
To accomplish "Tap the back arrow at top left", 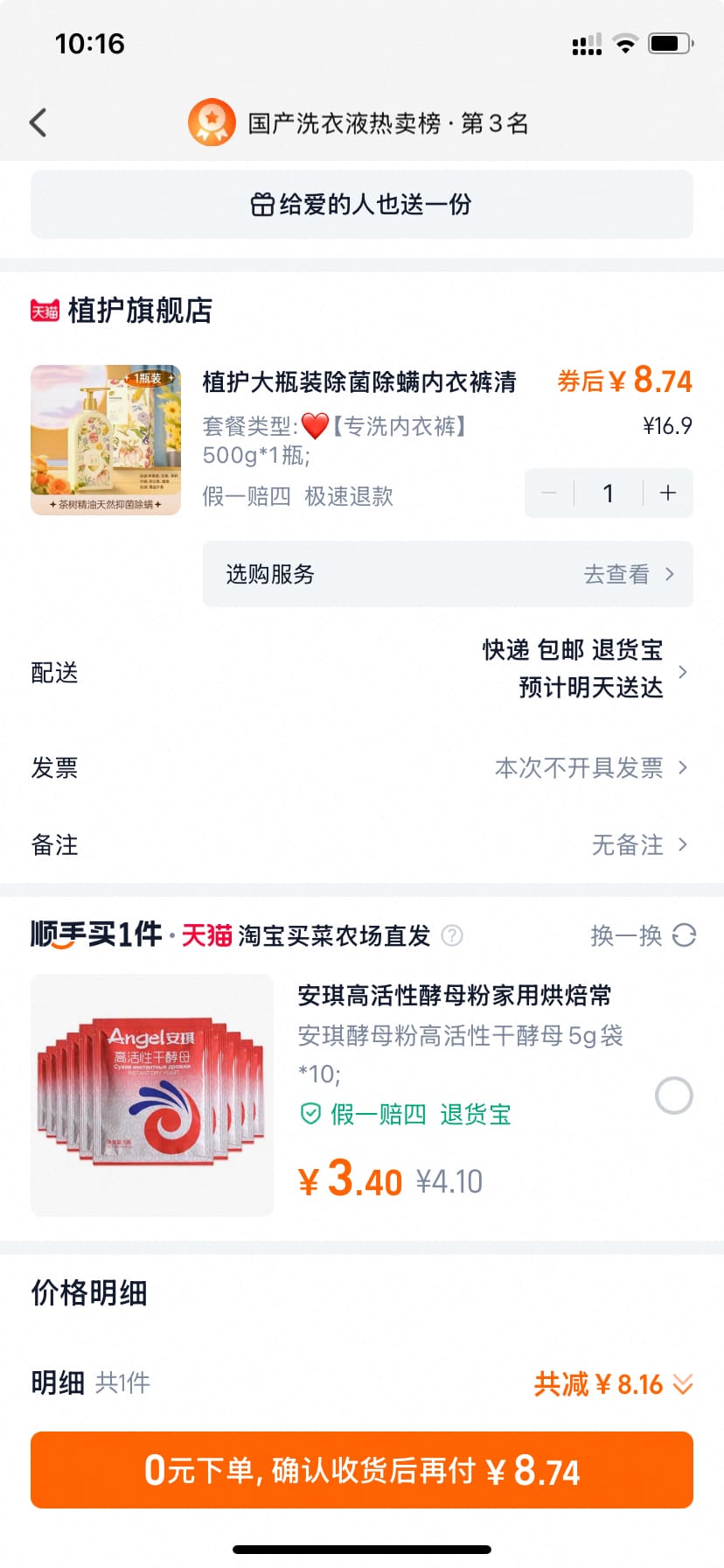I will click(x=37, y=122).
